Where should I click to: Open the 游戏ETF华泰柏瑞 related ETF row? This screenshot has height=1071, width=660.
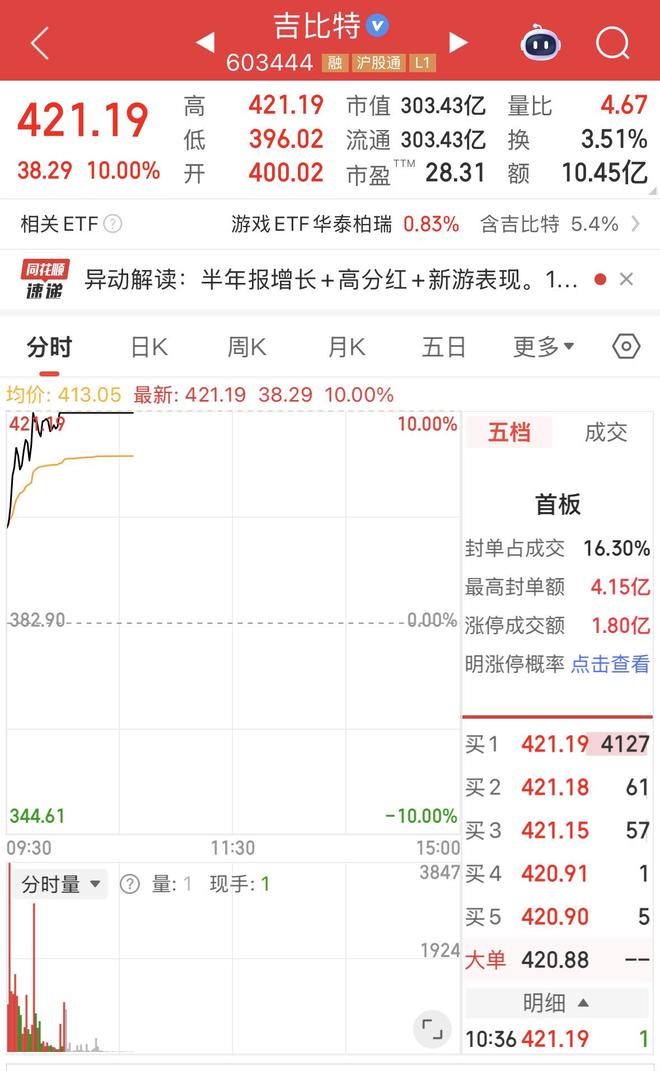(x=345, y=224)
